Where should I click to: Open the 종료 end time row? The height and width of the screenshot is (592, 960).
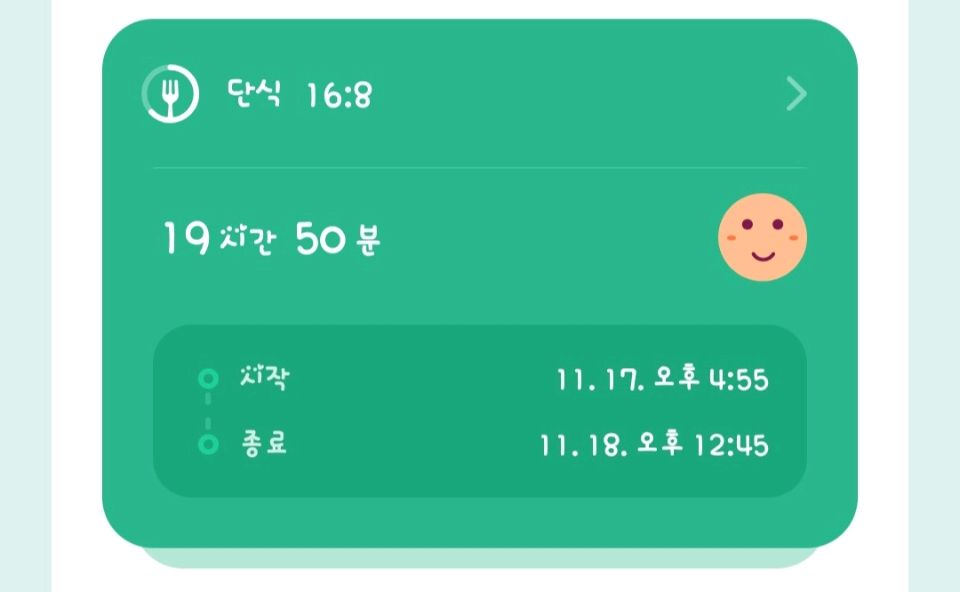tap(480, 444)
